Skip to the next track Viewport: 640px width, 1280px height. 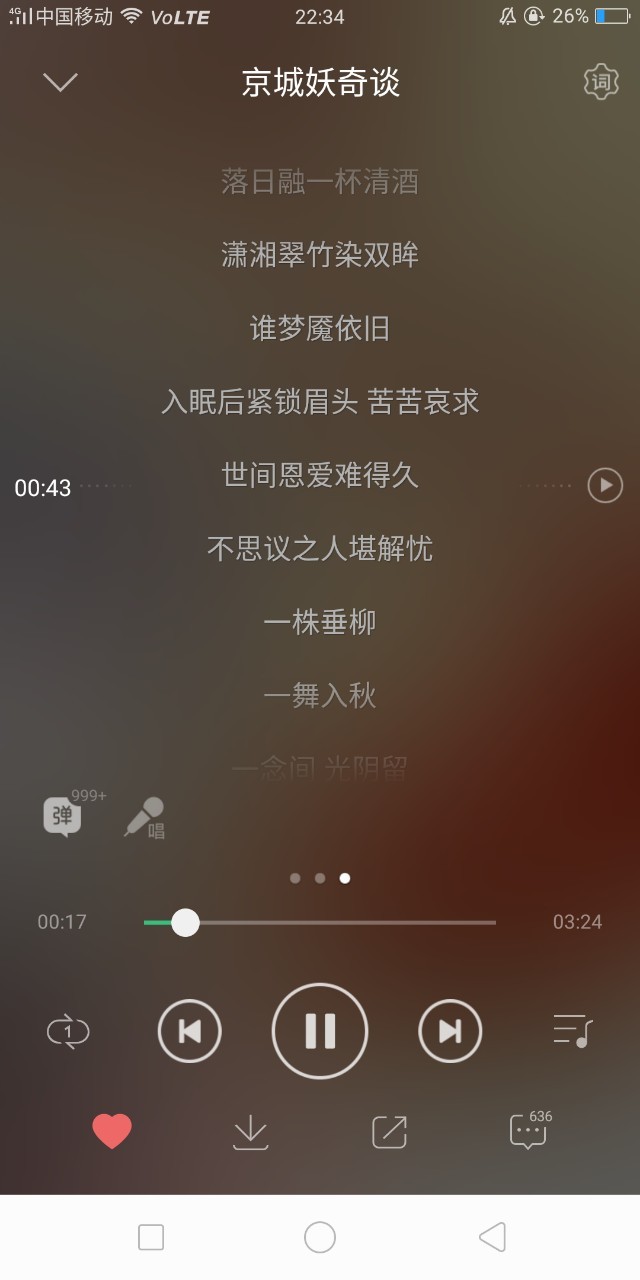point(450,1031)
